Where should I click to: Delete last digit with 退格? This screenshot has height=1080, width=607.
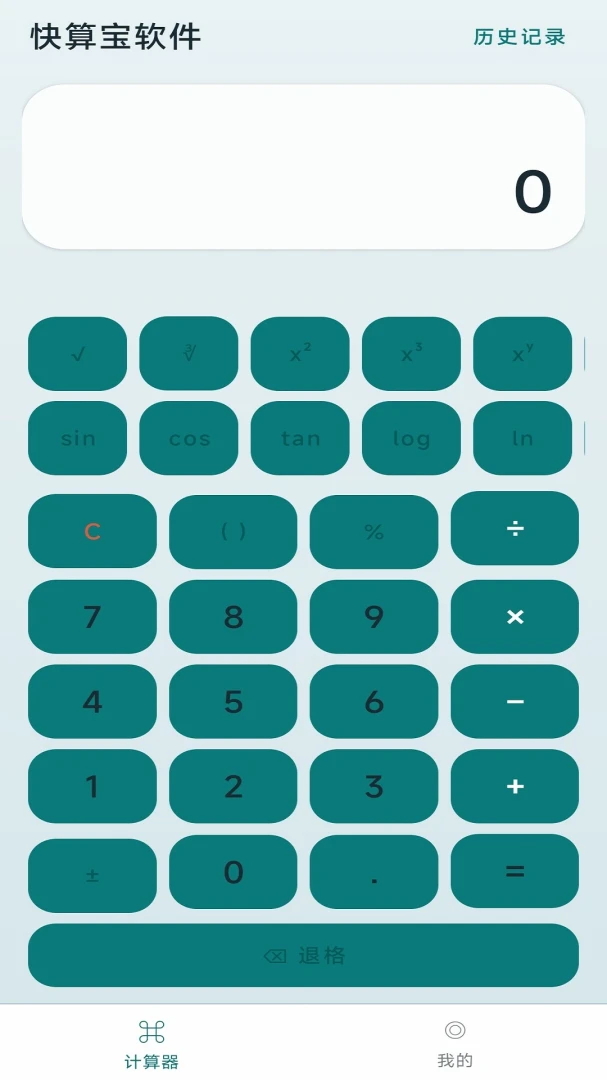(303, 955)
